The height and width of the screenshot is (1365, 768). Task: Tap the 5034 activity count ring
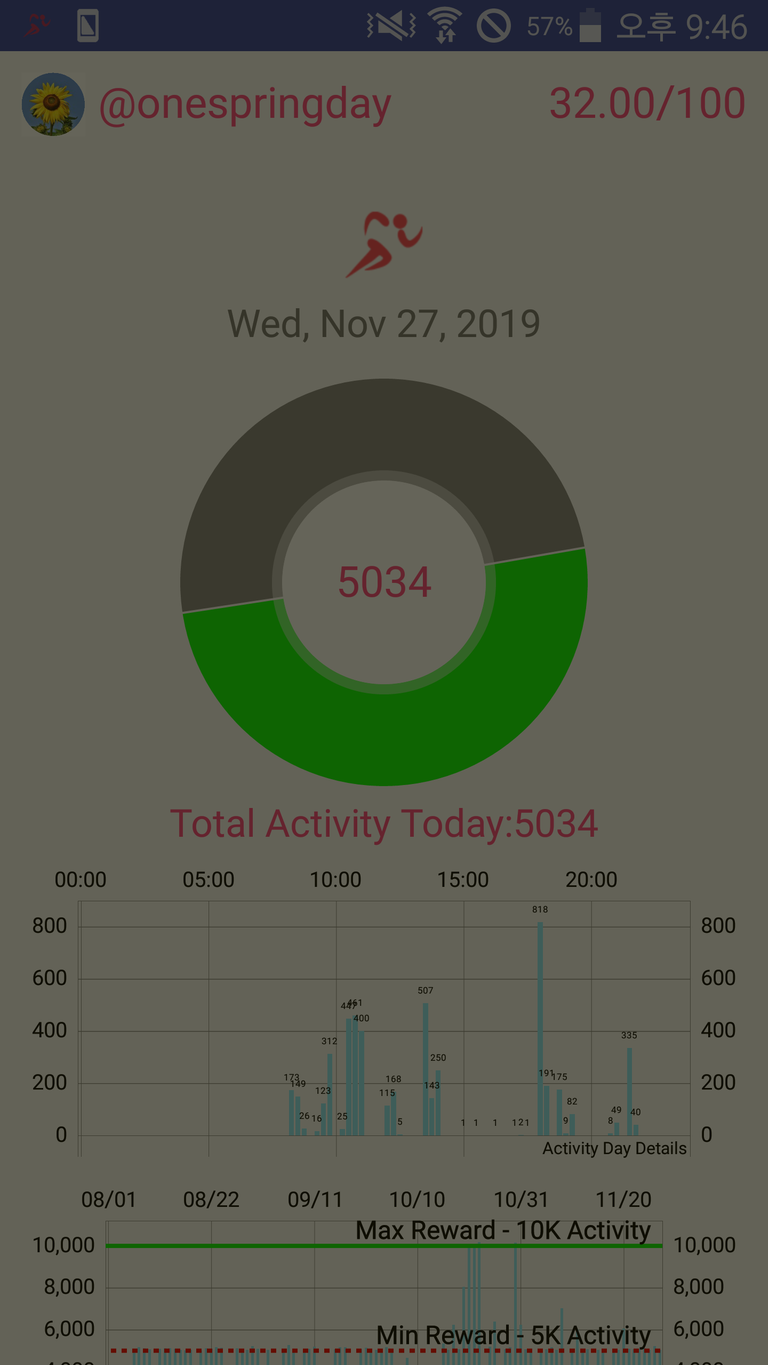tap(384, 582)
